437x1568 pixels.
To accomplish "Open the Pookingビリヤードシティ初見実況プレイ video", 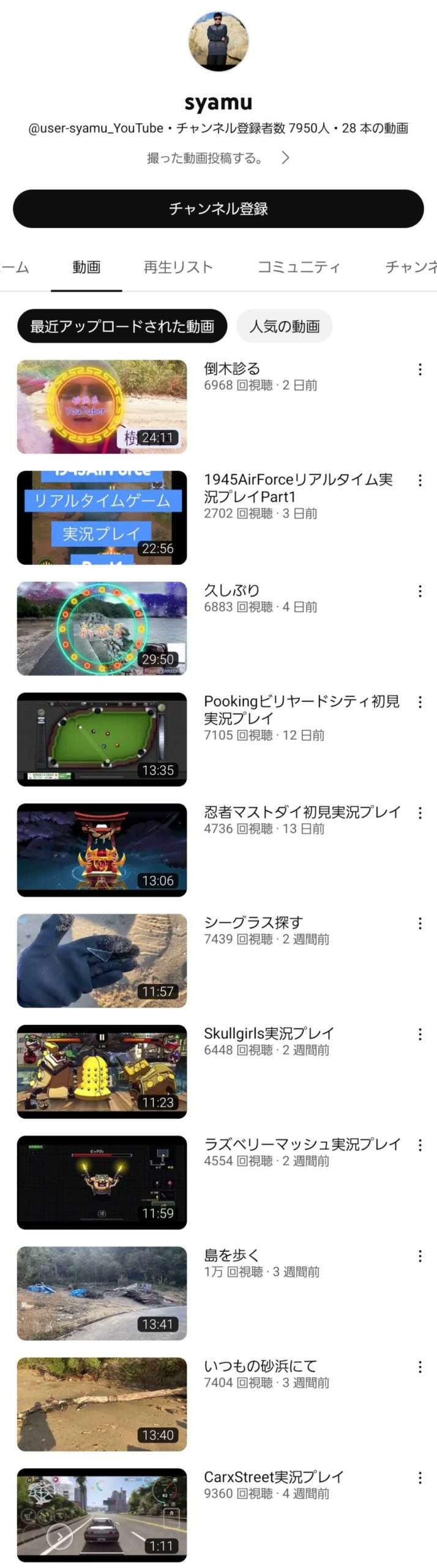I will pos(102,739).
